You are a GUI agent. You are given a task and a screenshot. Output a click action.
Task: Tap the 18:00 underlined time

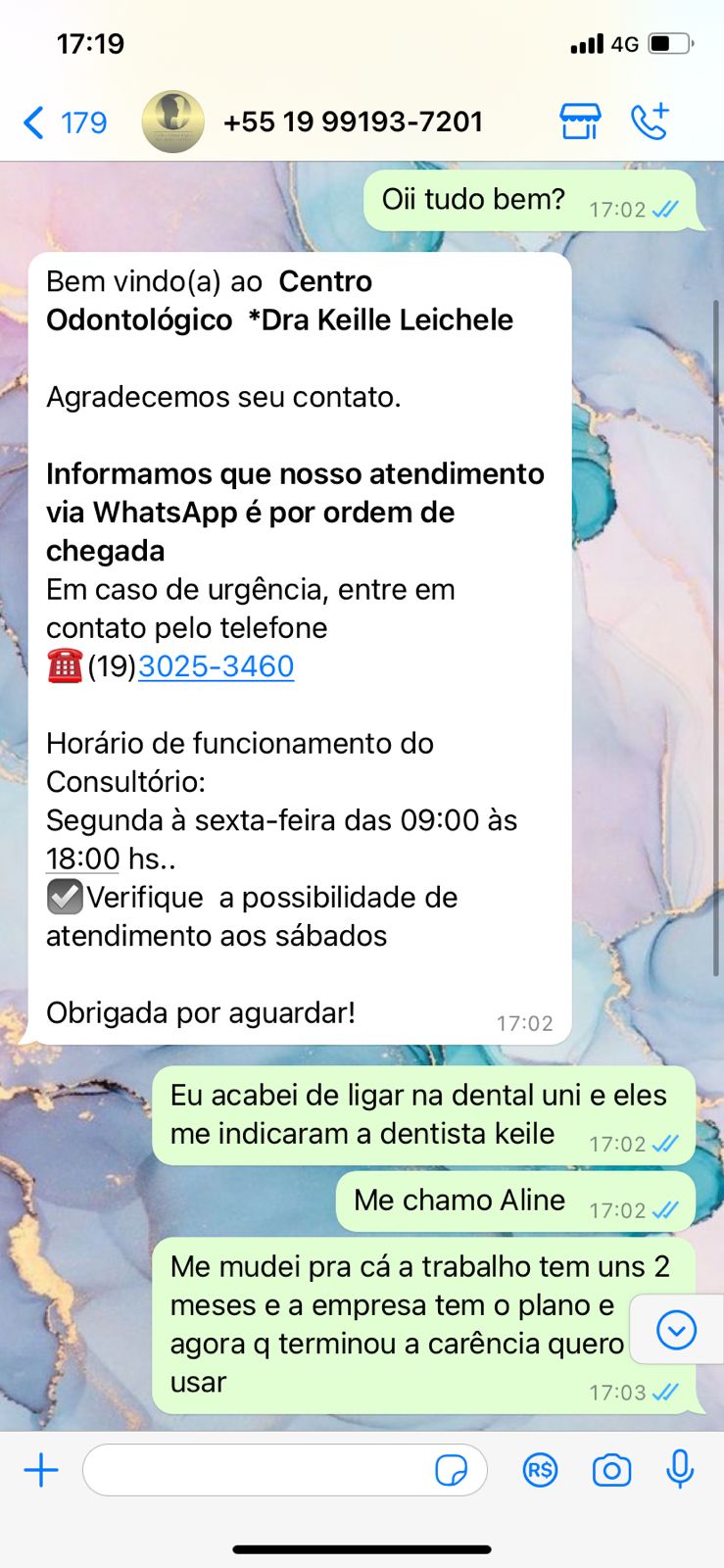point(83,859)
